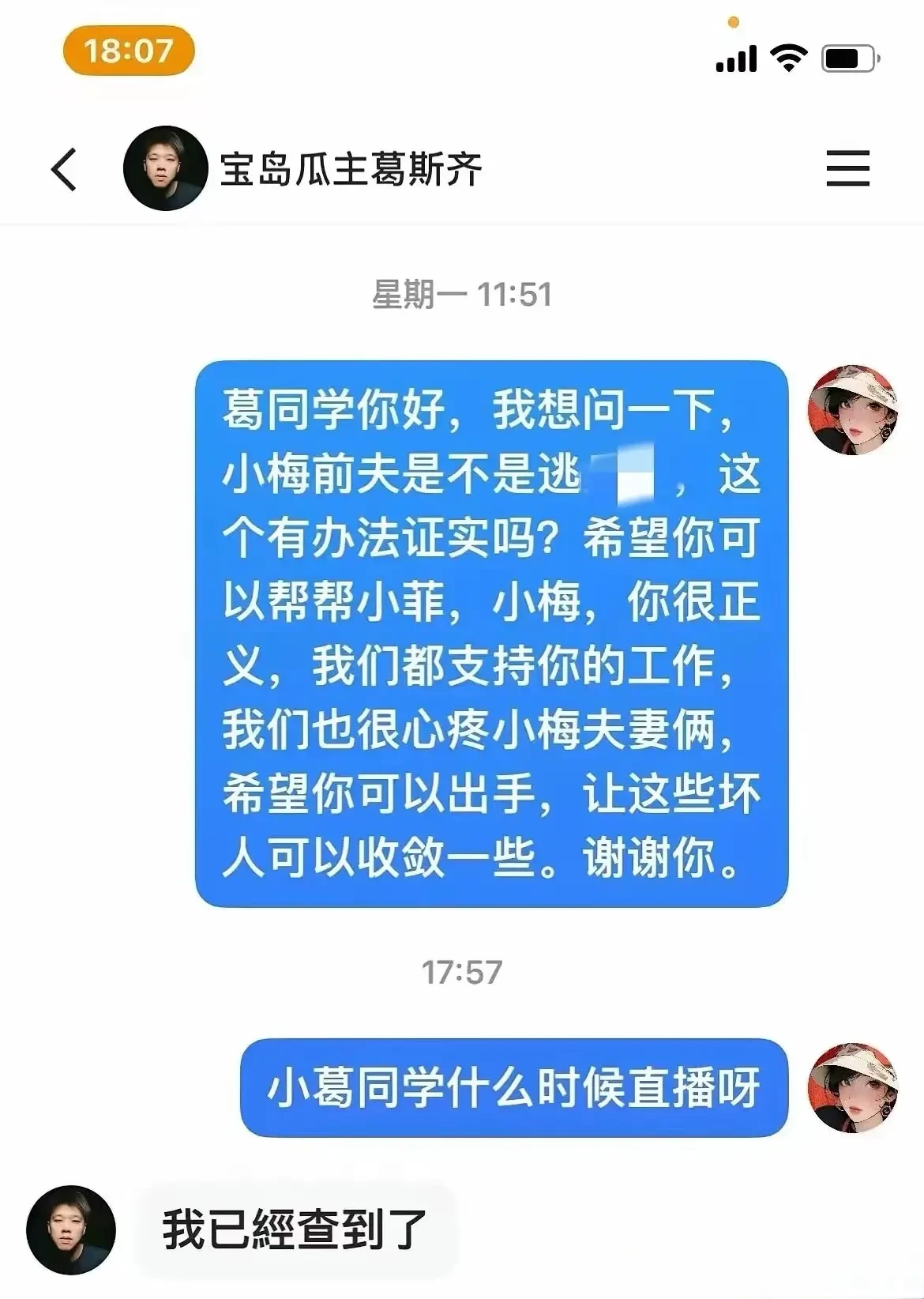924x1299 pixels.
Task: Tap the sender avatar beside 我已經查到了
Action: coord(71,1229)
